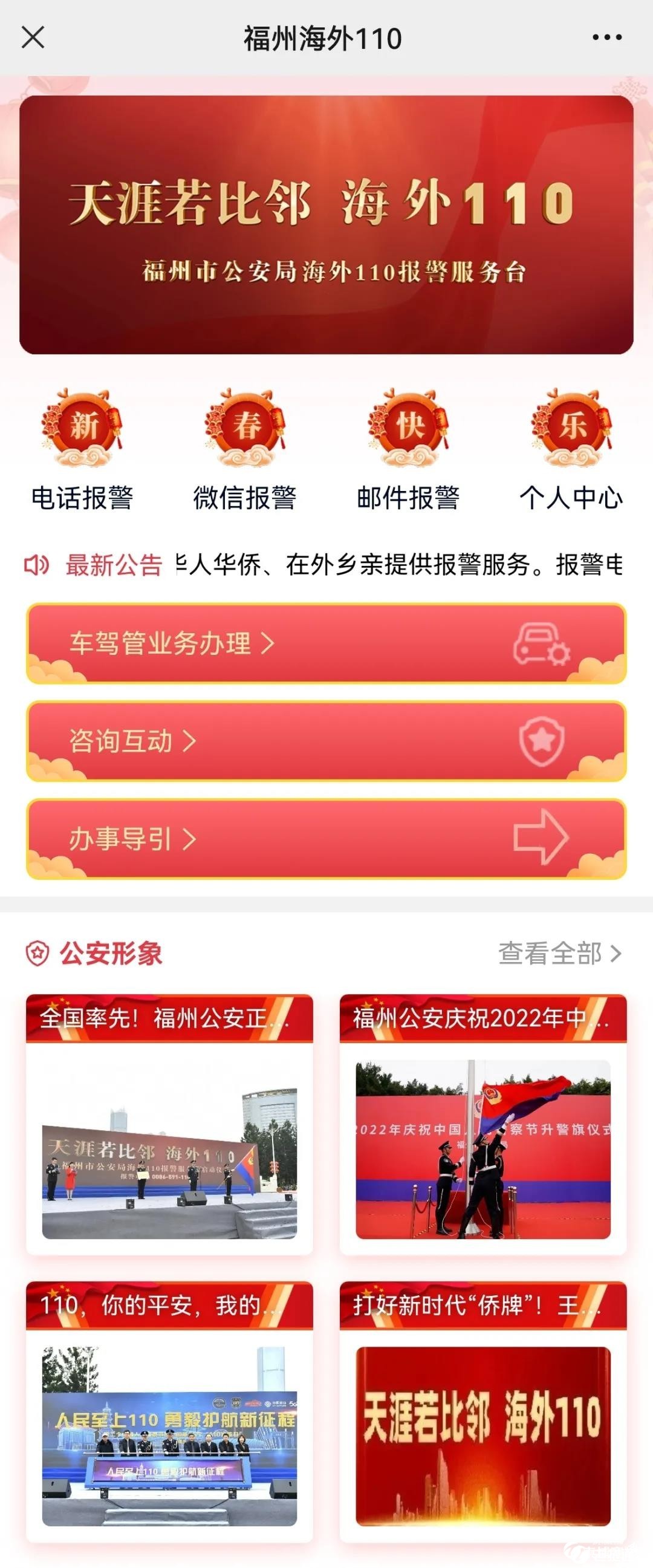Viewport: 653px width, 1568px height.
Task: Open the 天涯若比邻 海外110 banner
Action: click(326, 224)
